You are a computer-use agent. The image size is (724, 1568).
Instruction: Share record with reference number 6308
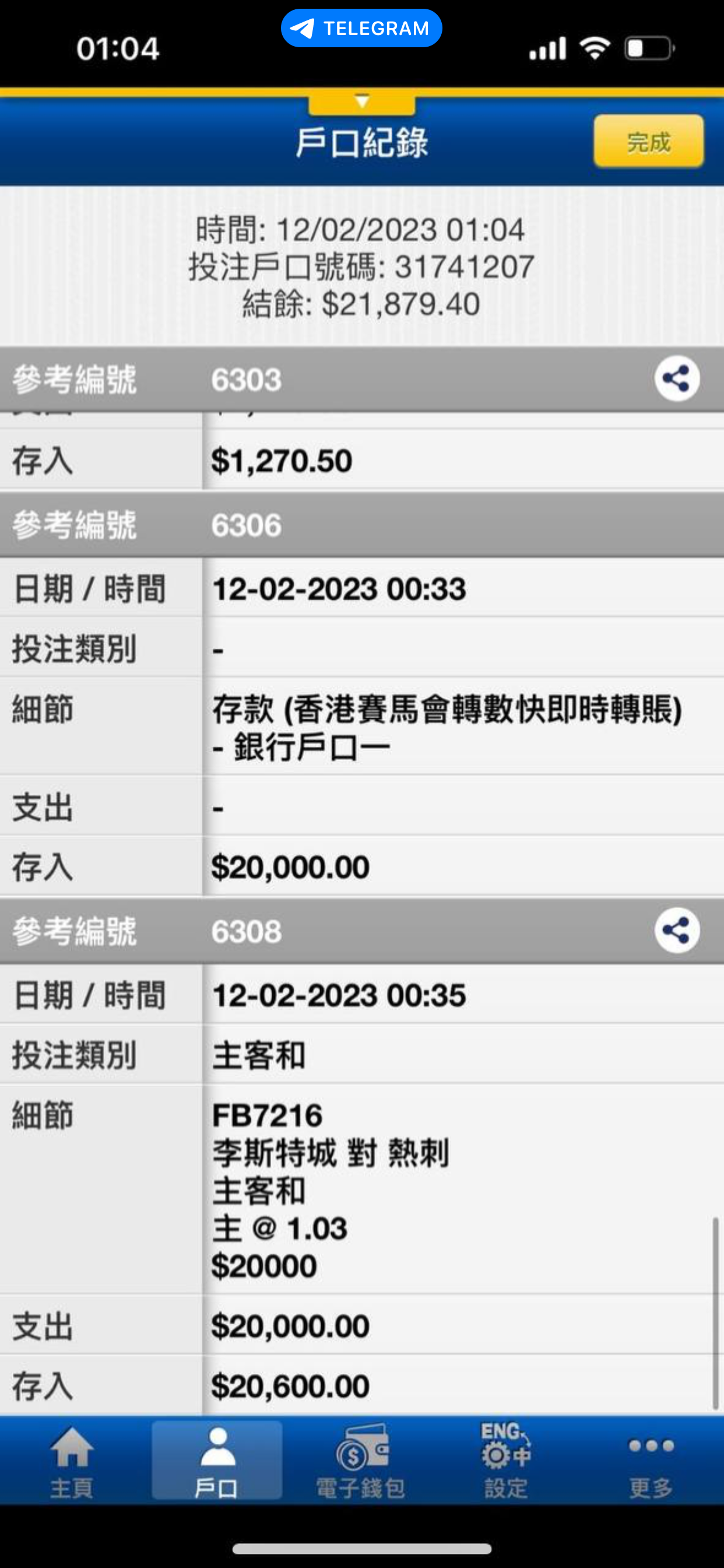coord(677,930)
